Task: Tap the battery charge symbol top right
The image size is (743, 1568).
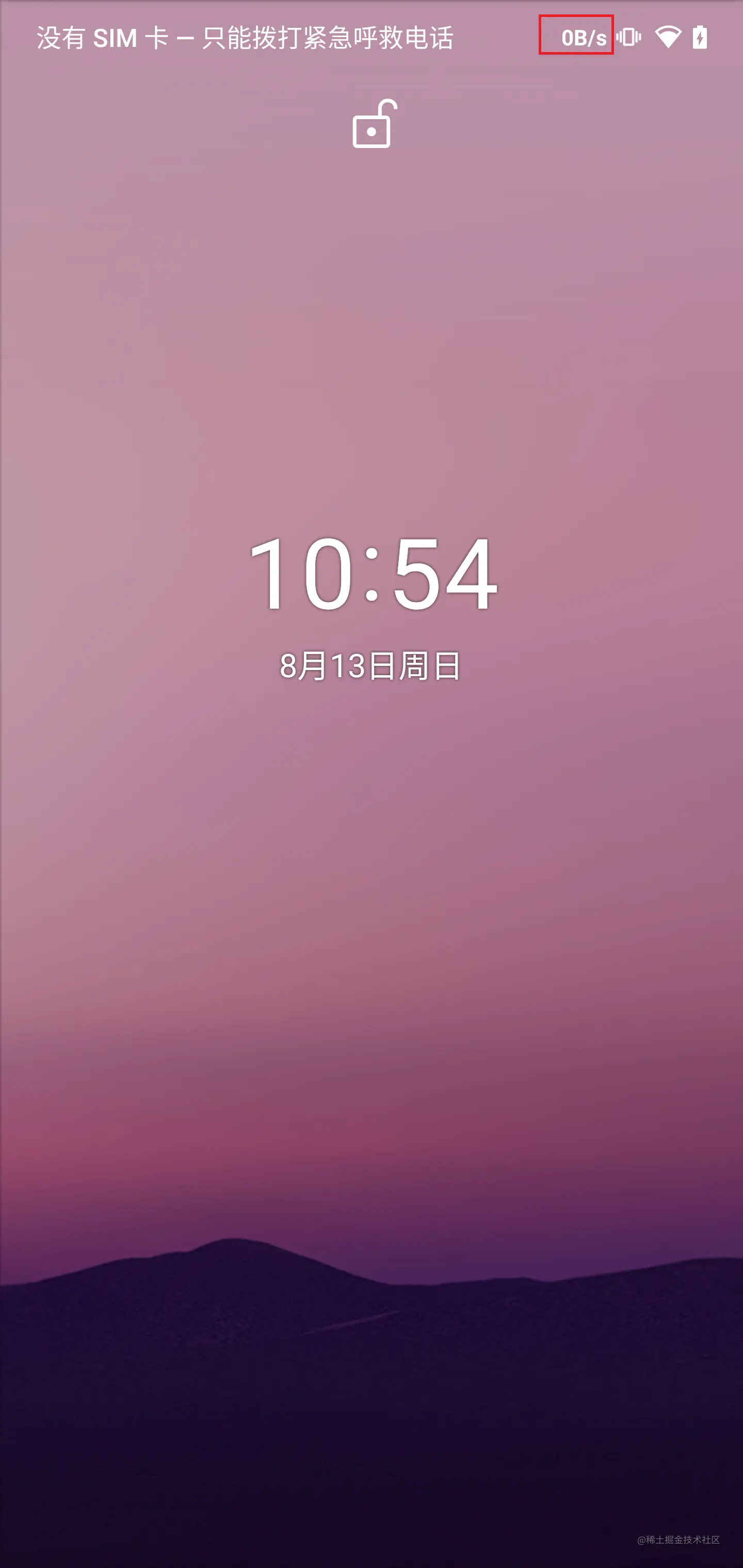Action: click(x=700, y=38)
